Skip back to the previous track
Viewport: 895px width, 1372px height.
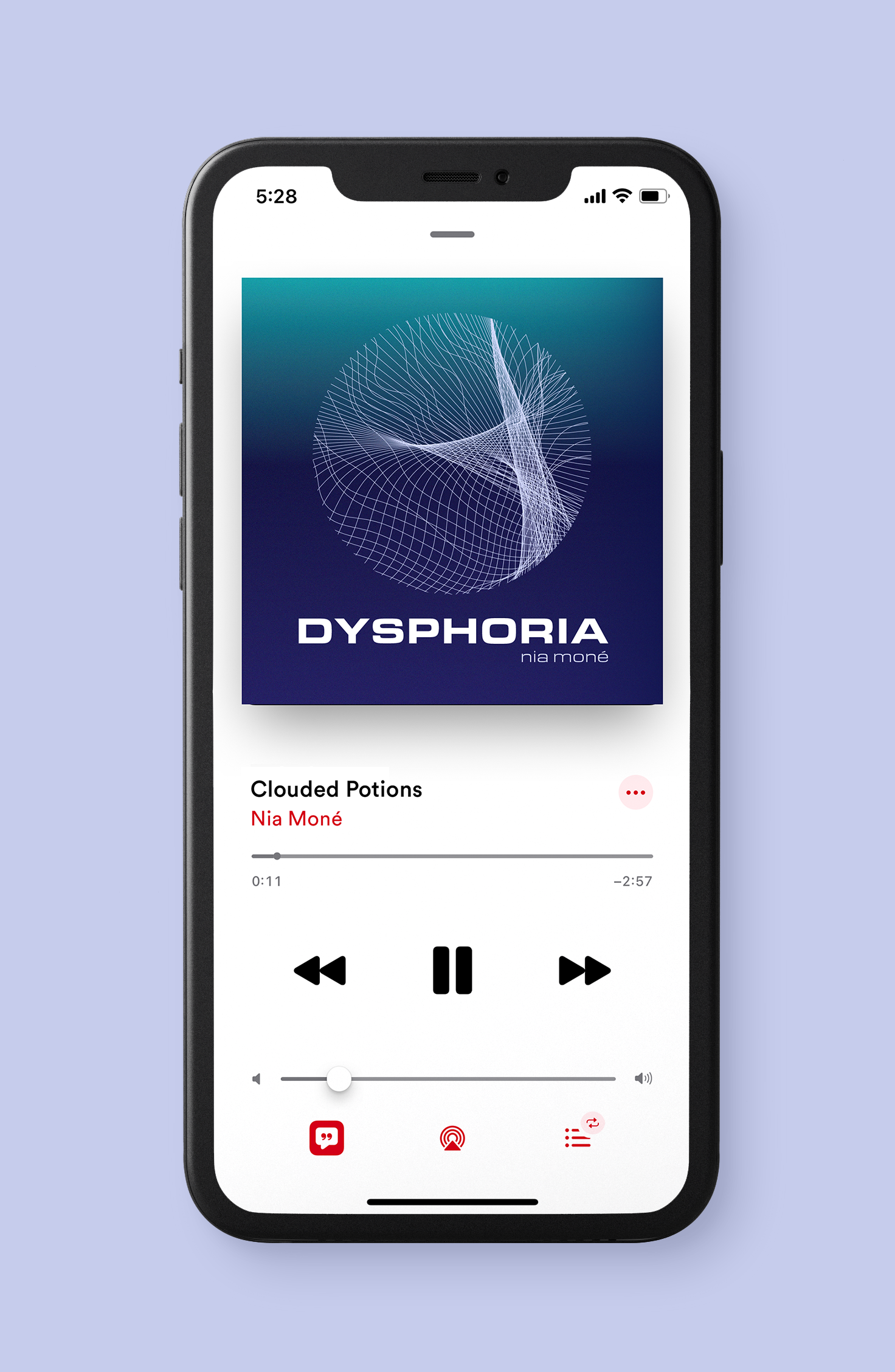320,970
